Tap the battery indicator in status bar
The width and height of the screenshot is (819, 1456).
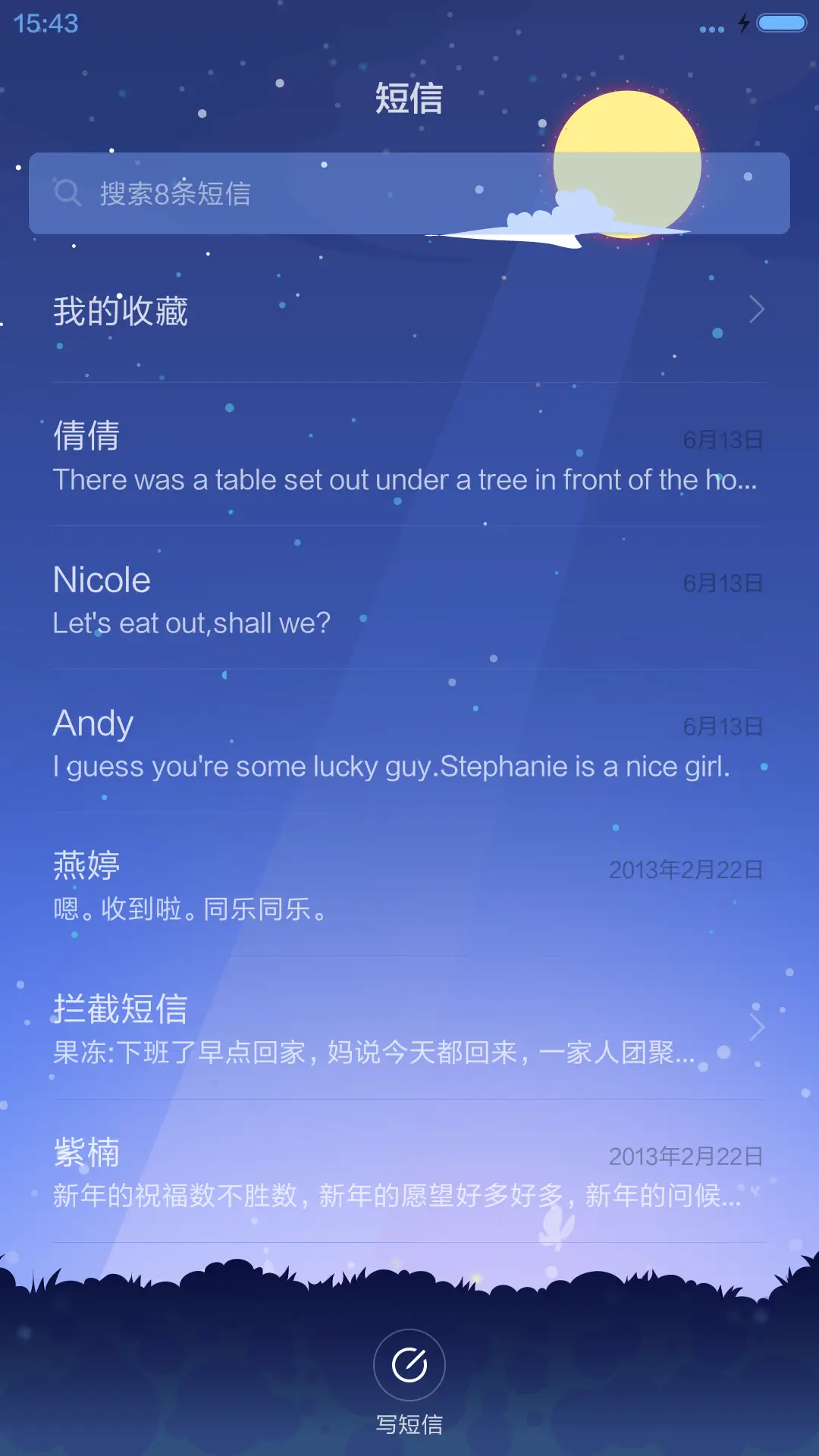(783, 24)
